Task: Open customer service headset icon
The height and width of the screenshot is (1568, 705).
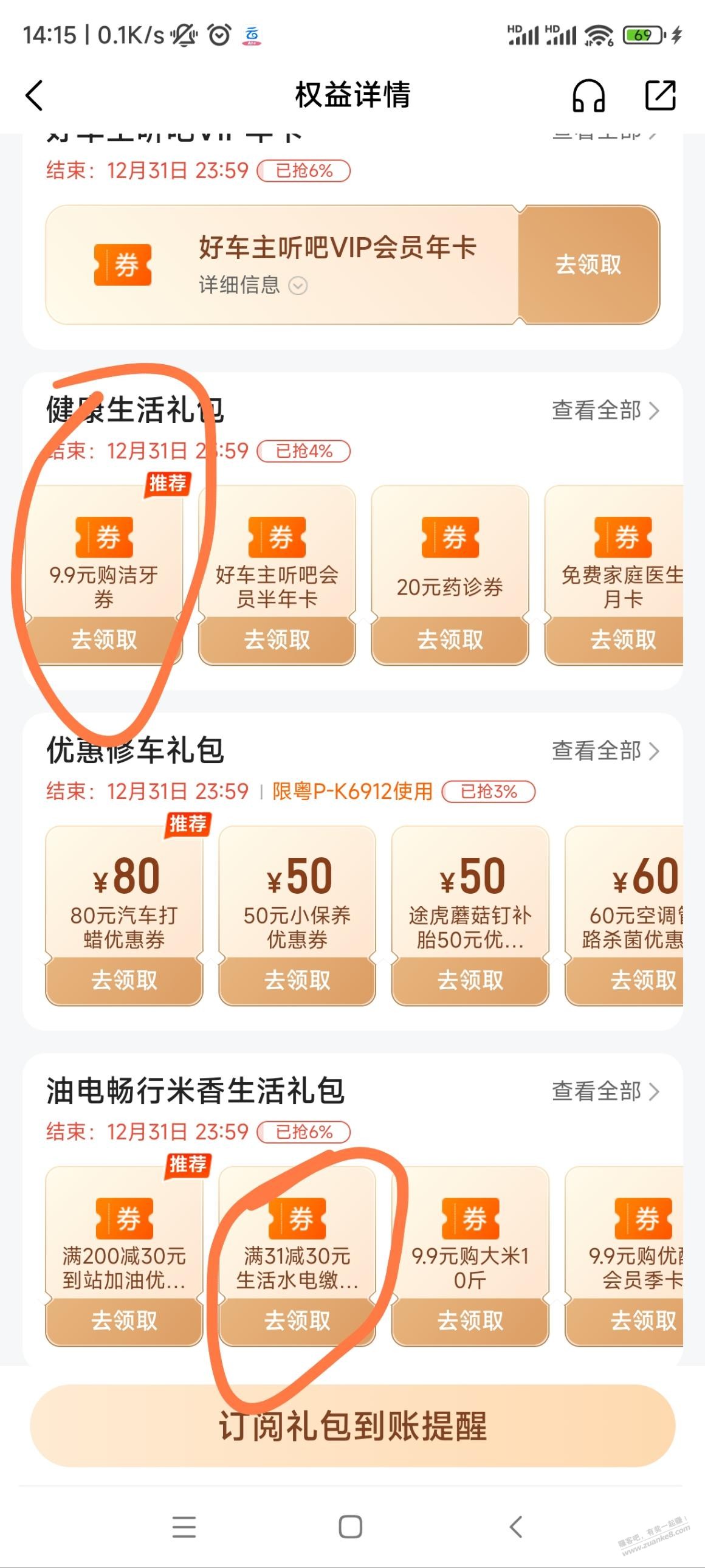Action: (588, 95)
